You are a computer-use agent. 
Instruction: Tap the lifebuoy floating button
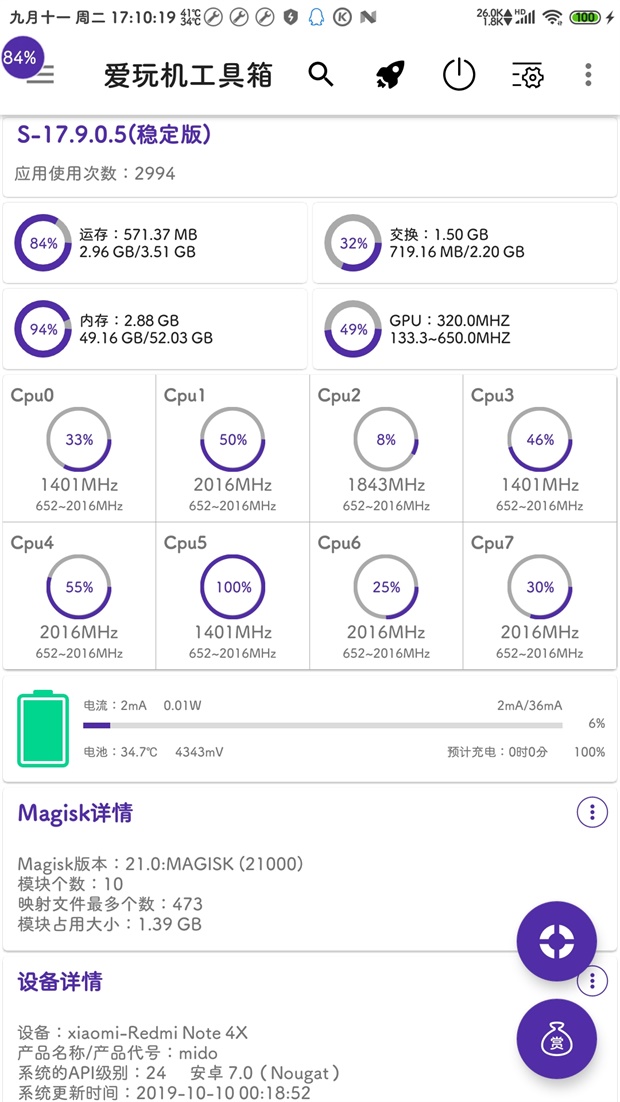(x=556, y=941)
